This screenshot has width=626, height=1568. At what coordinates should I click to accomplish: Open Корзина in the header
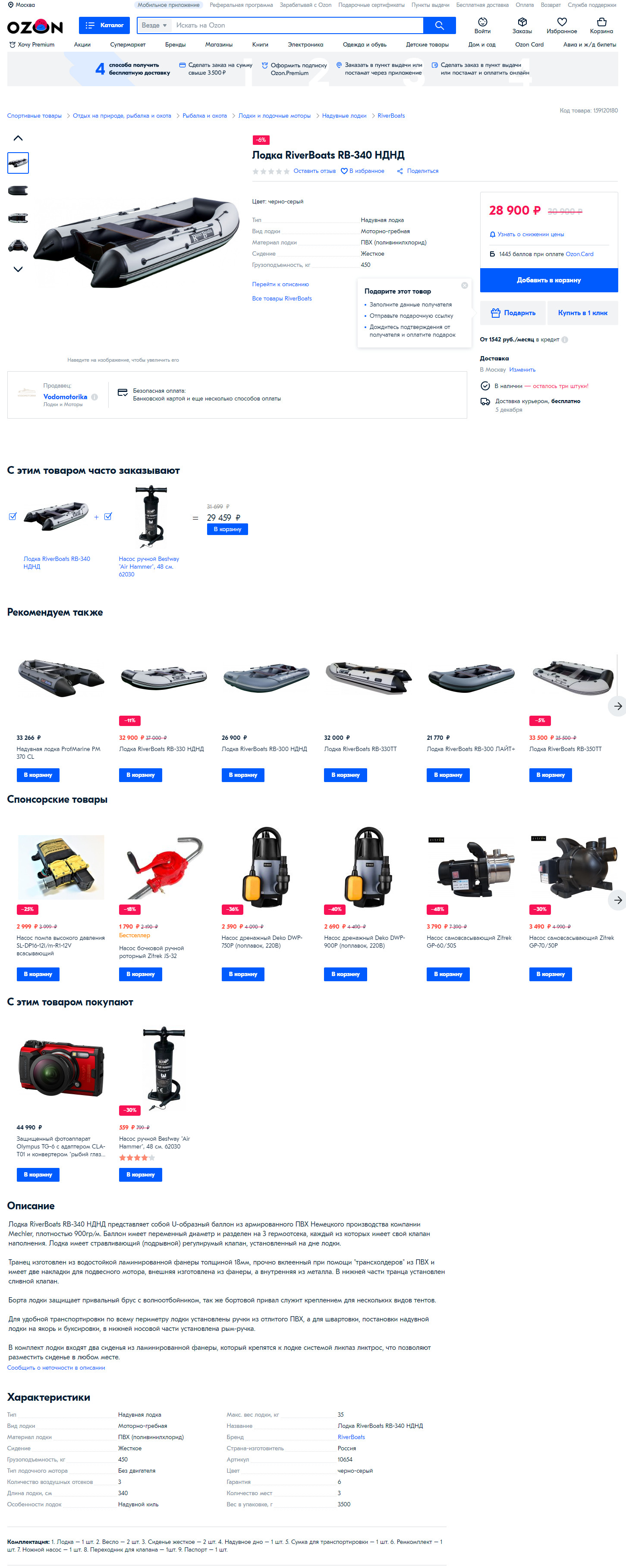point(601,25)
